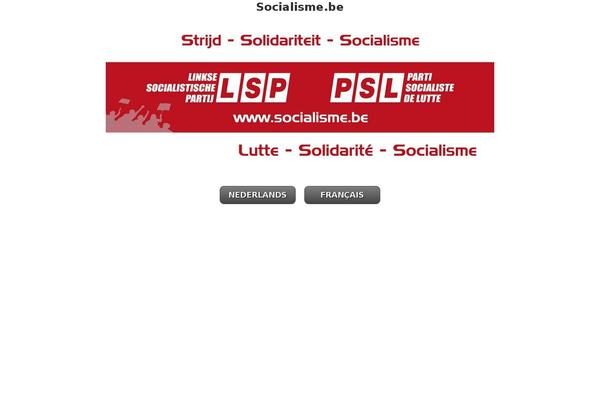
Task: Select the NEDERLANDS language button
Action: (257, 195)
